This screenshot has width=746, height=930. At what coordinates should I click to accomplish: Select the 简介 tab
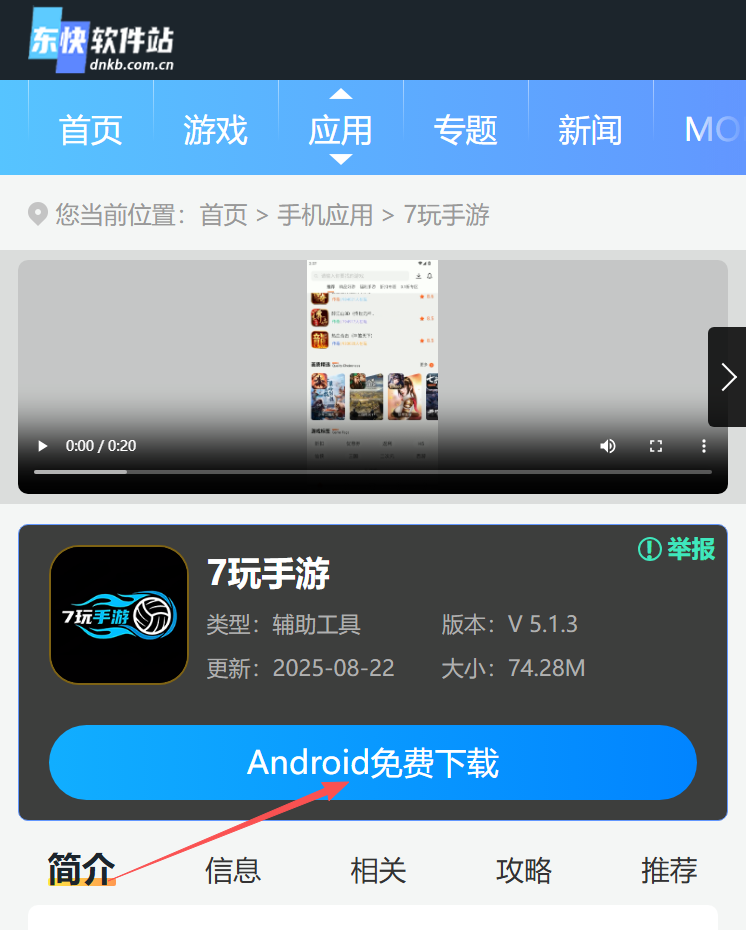click(x=81, y=870)
